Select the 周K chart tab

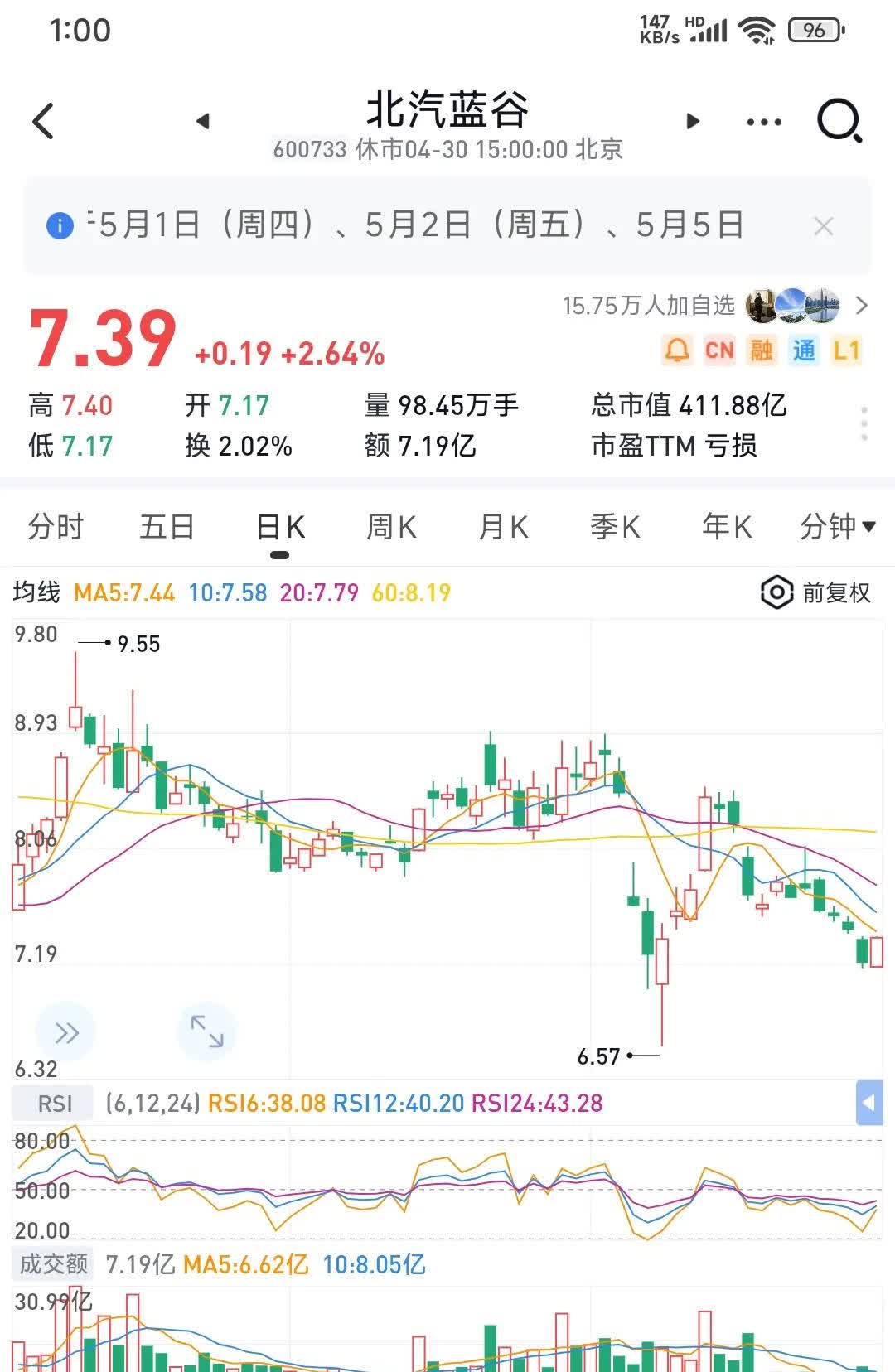coord(391,527)
